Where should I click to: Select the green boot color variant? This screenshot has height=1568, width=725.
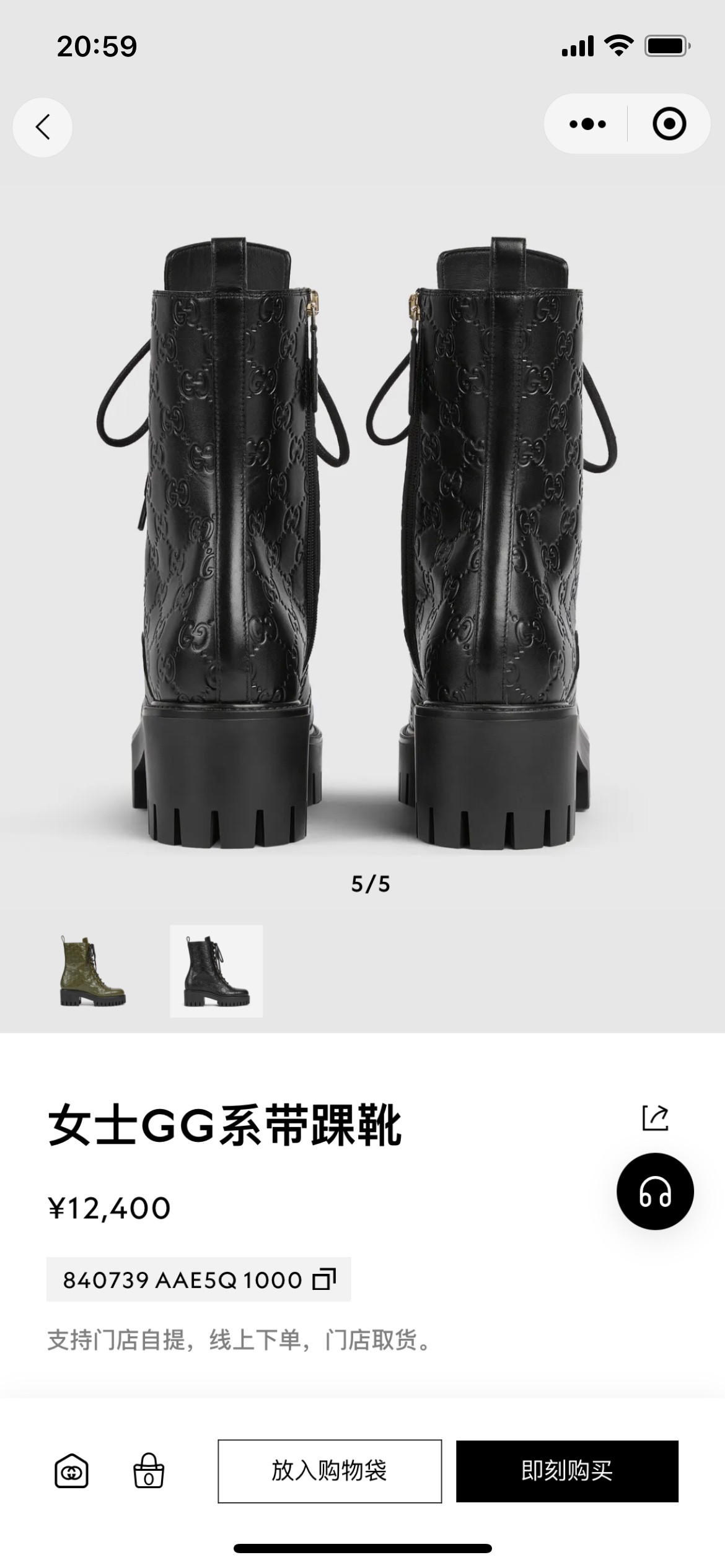(x=93, y=971)
